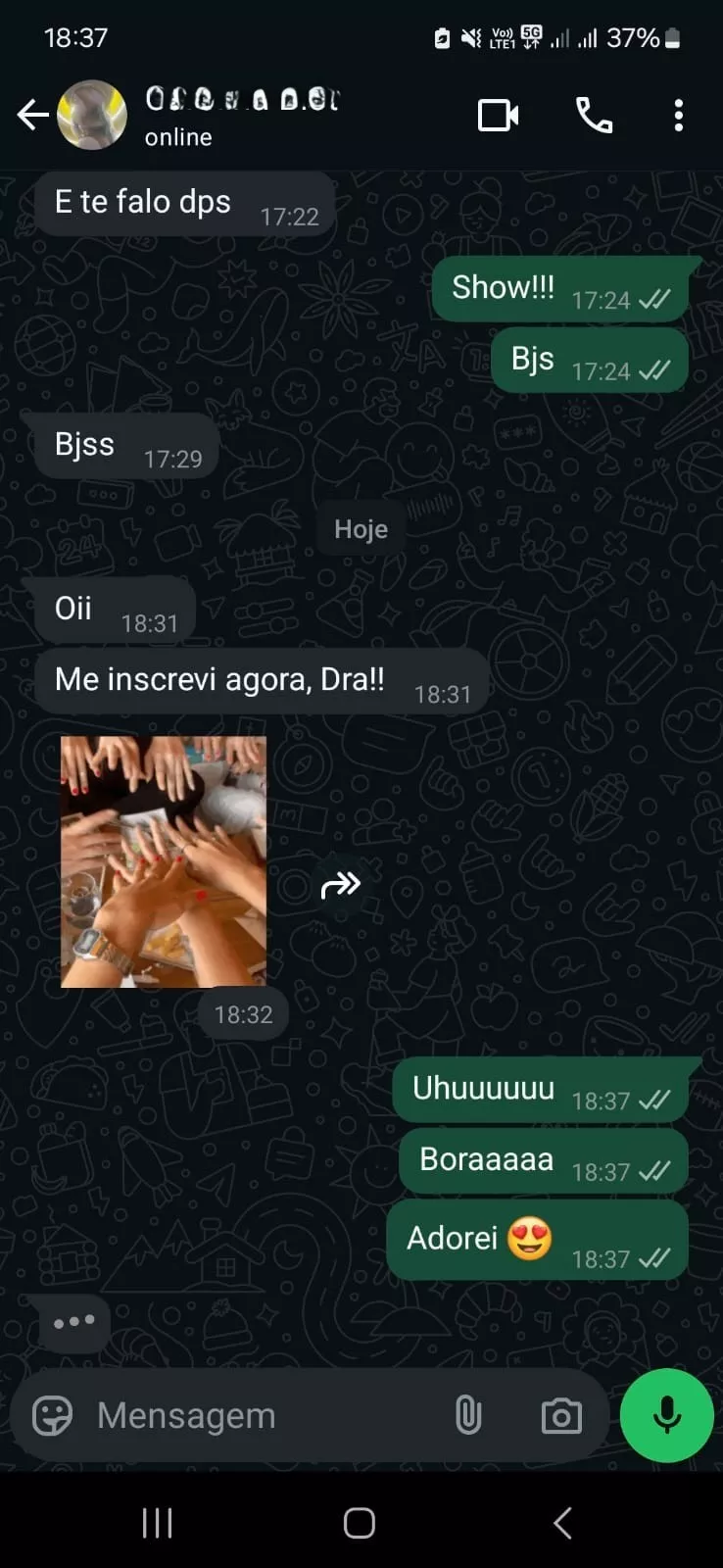Open recent apps from navigation bar

click(157, 1523)
